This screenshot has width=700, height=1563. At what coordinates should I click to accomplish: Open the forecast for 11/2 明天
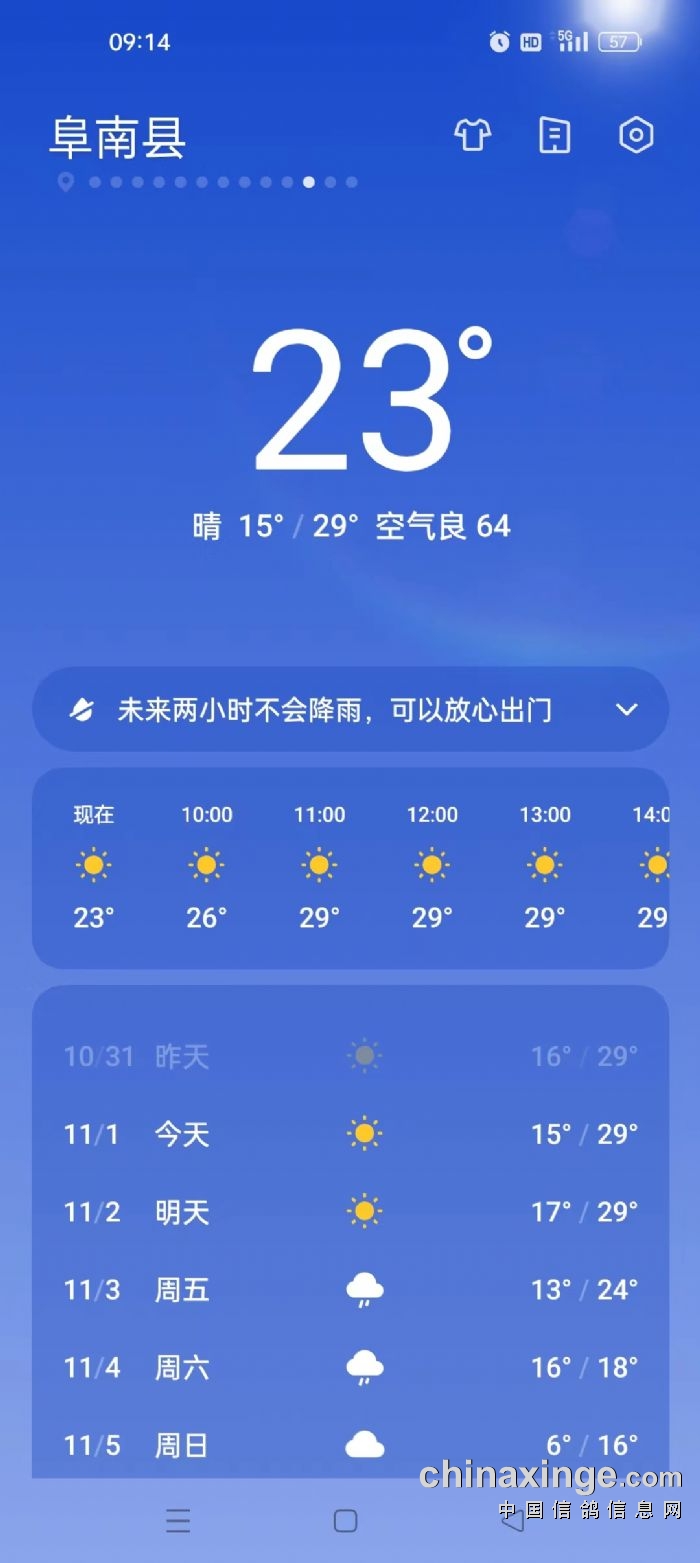click(350, 1212)
